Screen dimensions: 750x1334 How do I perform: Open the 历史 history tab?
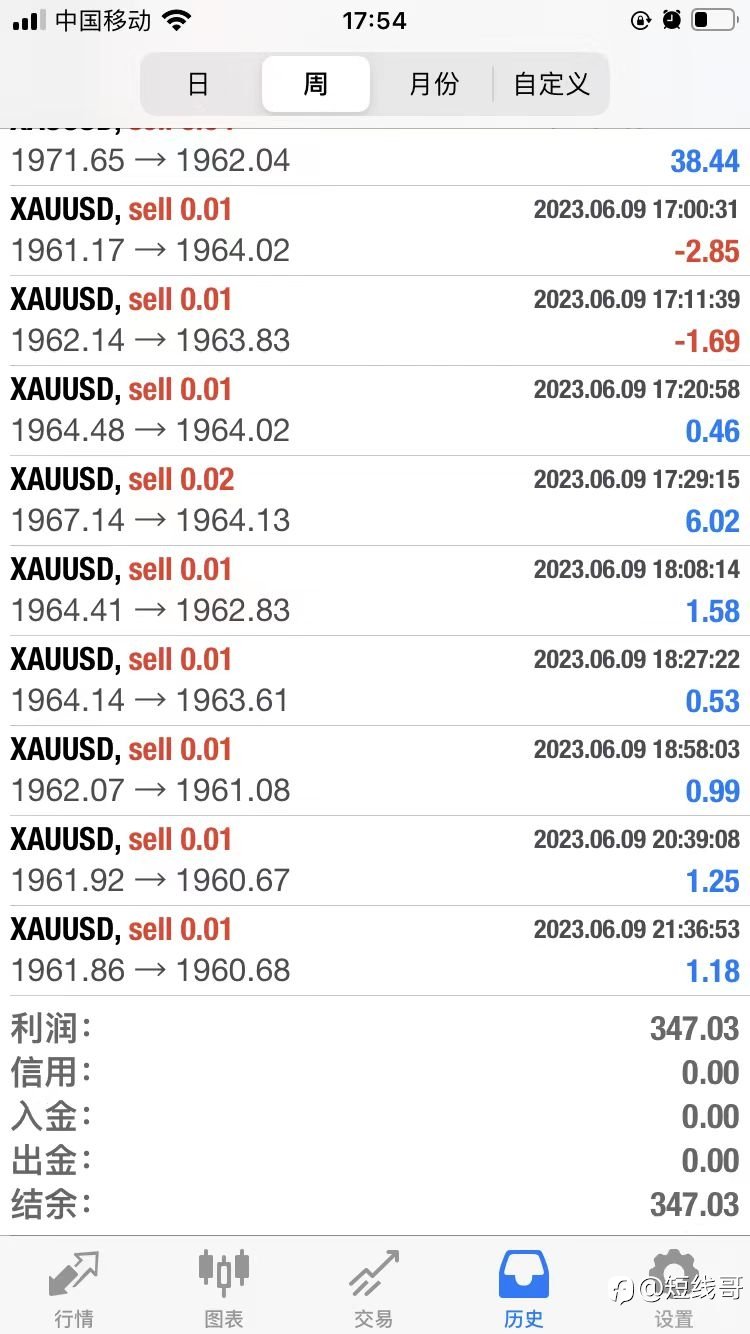pos(524,1288)
